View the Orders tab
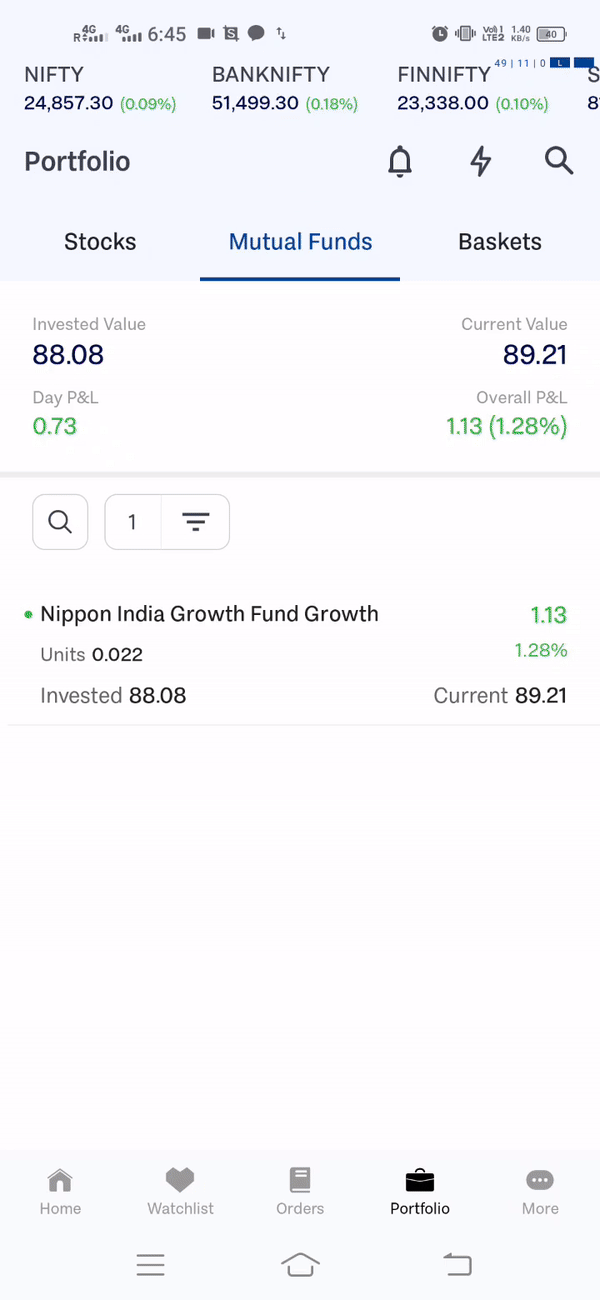Viewport: 600px width, 1300px height. coord(300,1192)
